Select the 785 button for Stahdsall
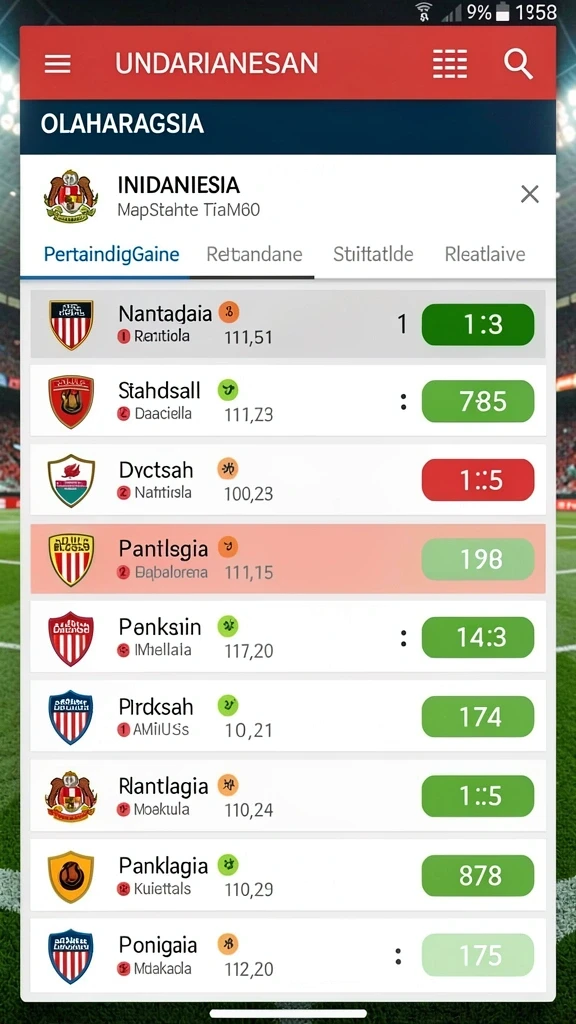The height and width of the screenshot is (1024, 576). pos(478,402)
